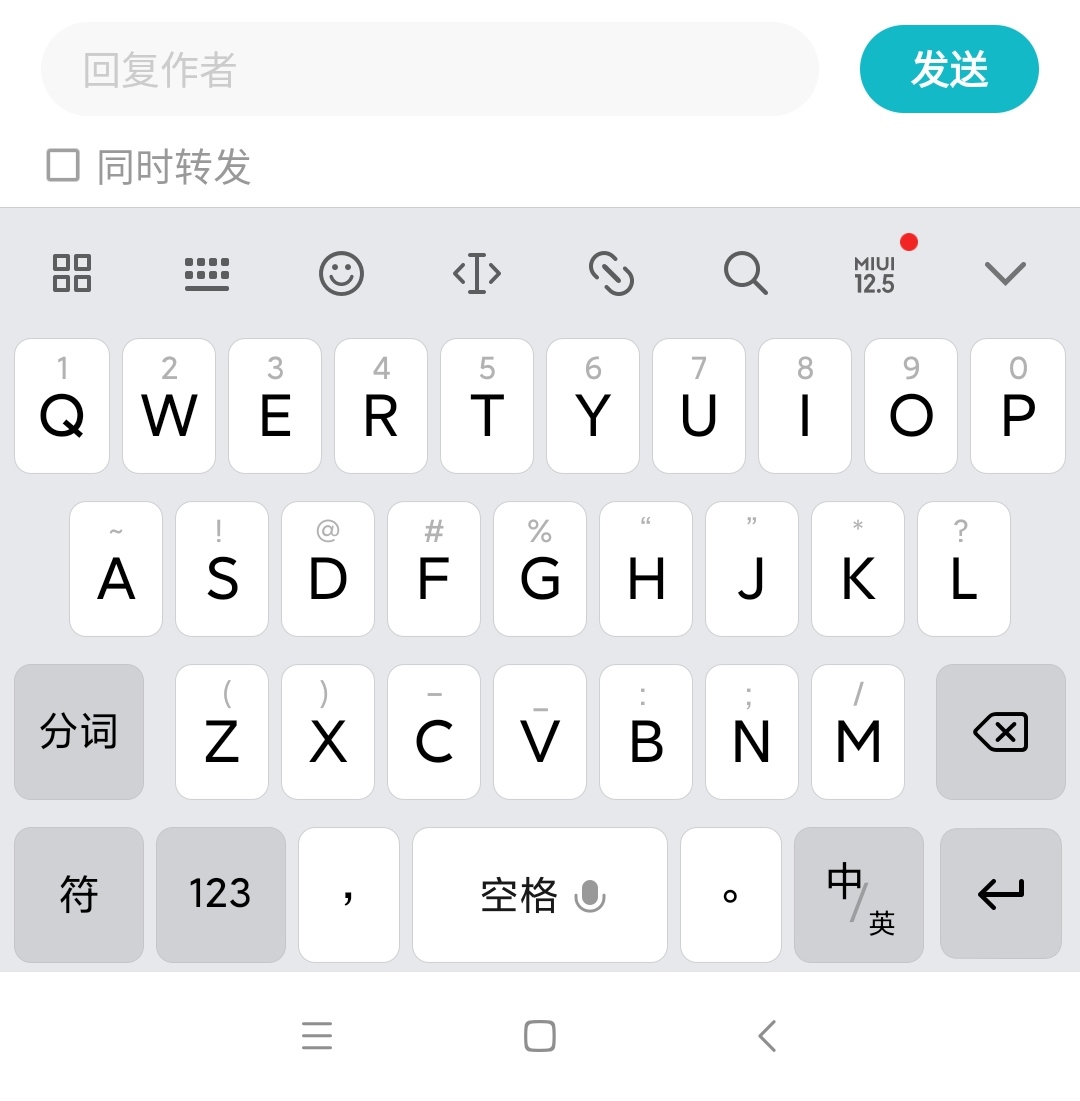Toggle Chinese/English input with 中/英 key
Image resolution: width=1080 pixels, height=1101 pixels.
(x=858, y=894)
